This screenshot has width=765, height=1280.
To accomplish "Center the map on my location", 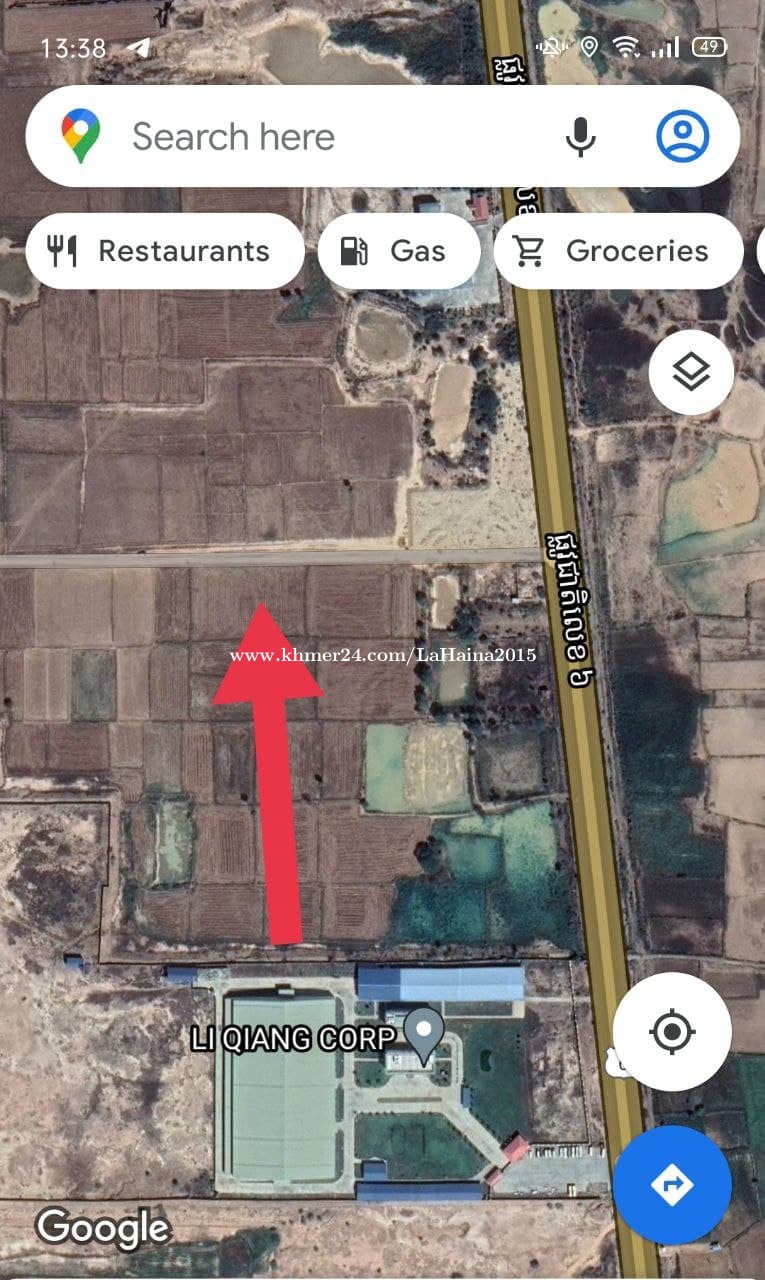I will 672,1031.
